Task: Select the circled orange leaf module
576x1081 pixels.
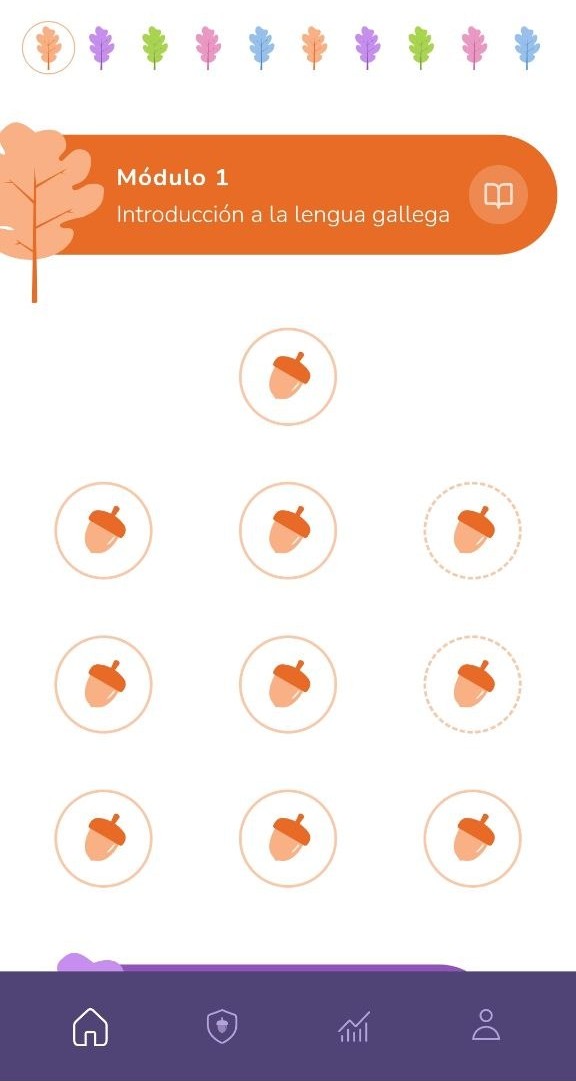Action: (x=48, y=48)
